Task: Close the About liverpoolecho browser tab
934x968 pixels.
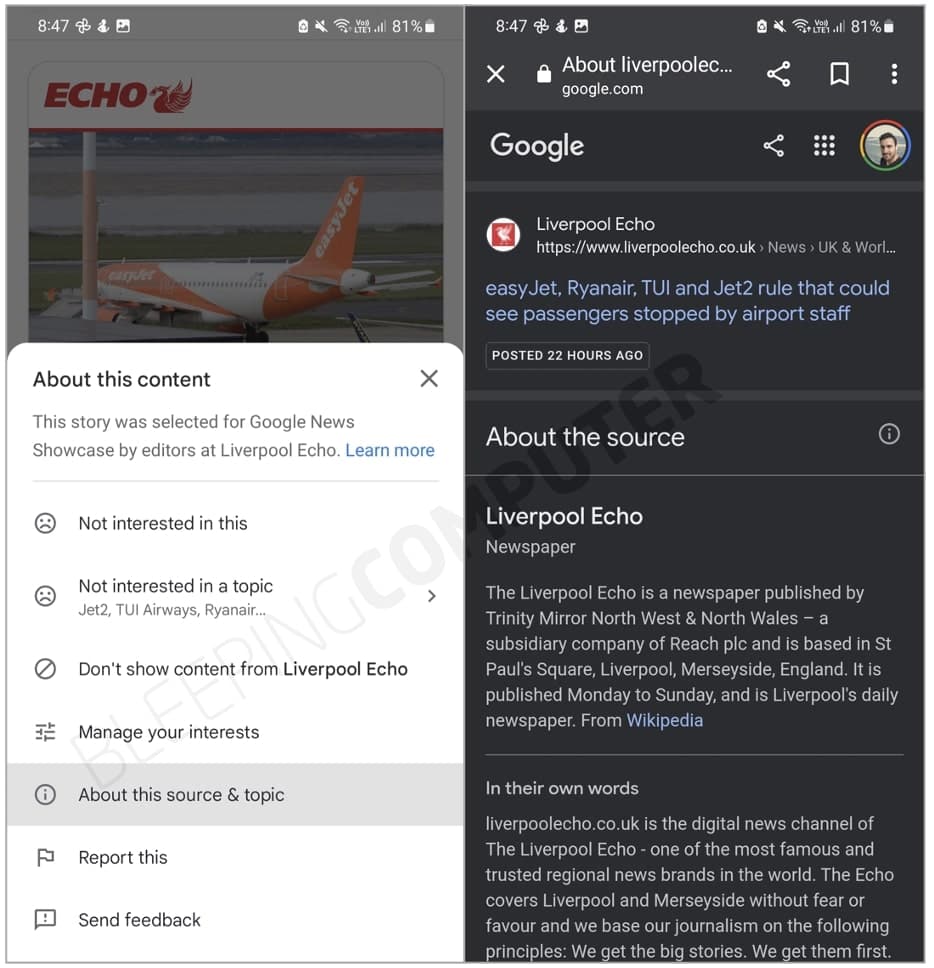Action: coord(496,74)
